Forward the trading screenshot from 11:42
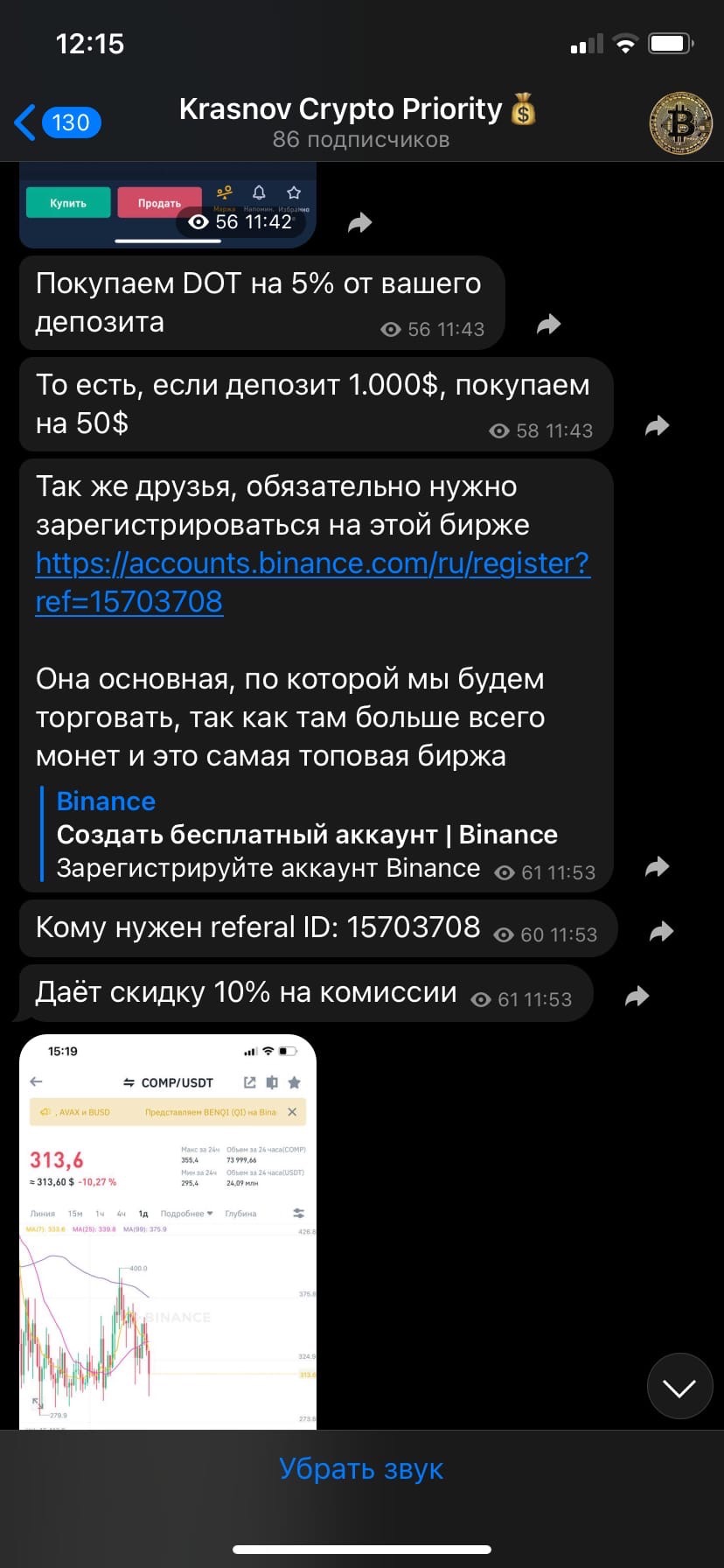Image resolution: width=724 pixels, height=1568 pixels. pos(359,224)
